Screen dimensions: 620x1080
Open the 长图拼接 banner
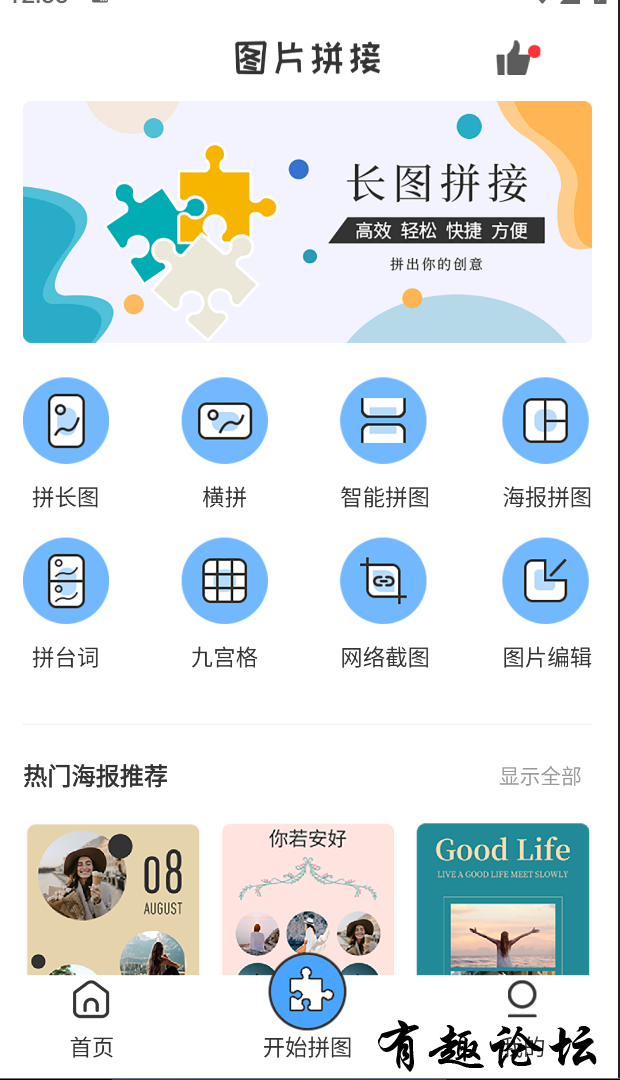click(307, 222)
